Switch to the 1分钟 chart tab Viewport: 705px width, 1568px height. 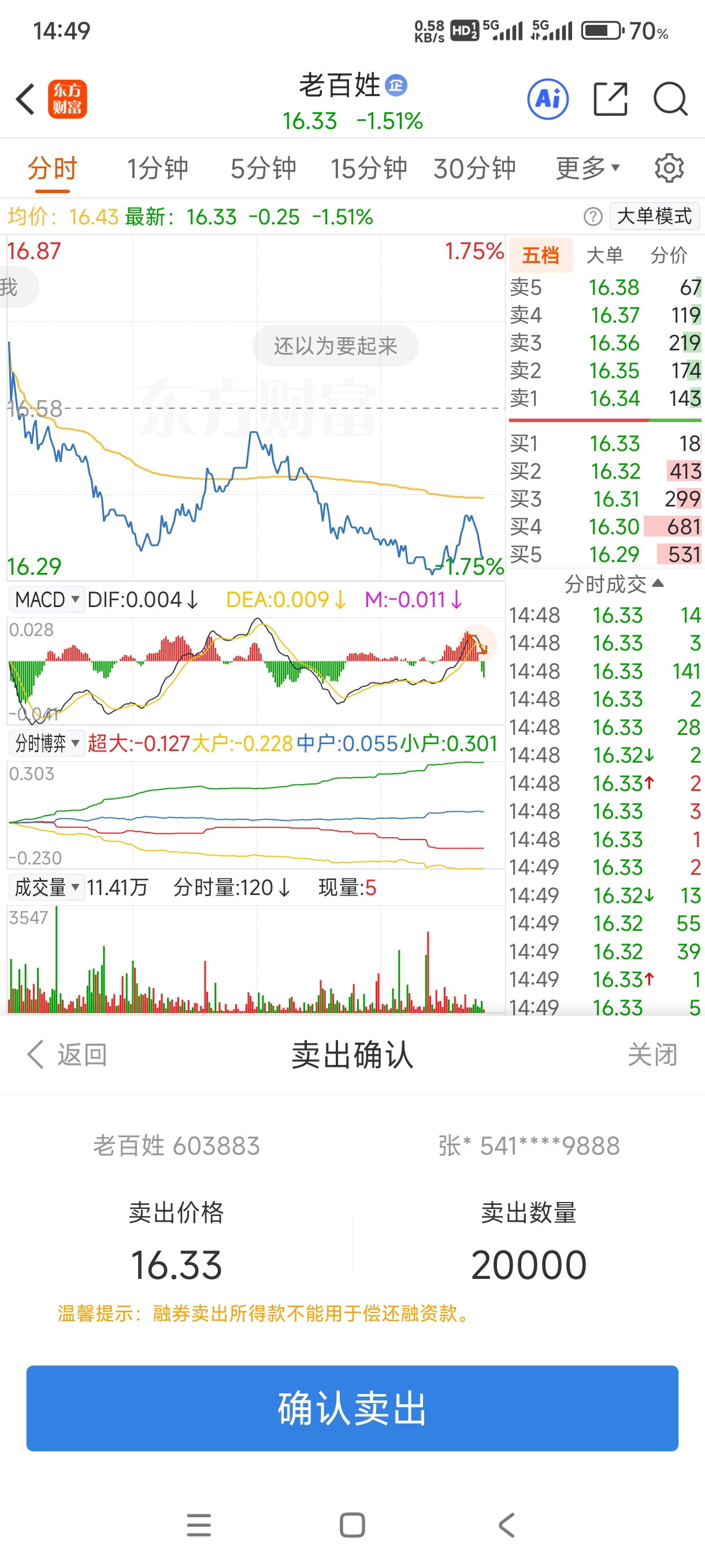pyautogui.click(x=158, y=168)
